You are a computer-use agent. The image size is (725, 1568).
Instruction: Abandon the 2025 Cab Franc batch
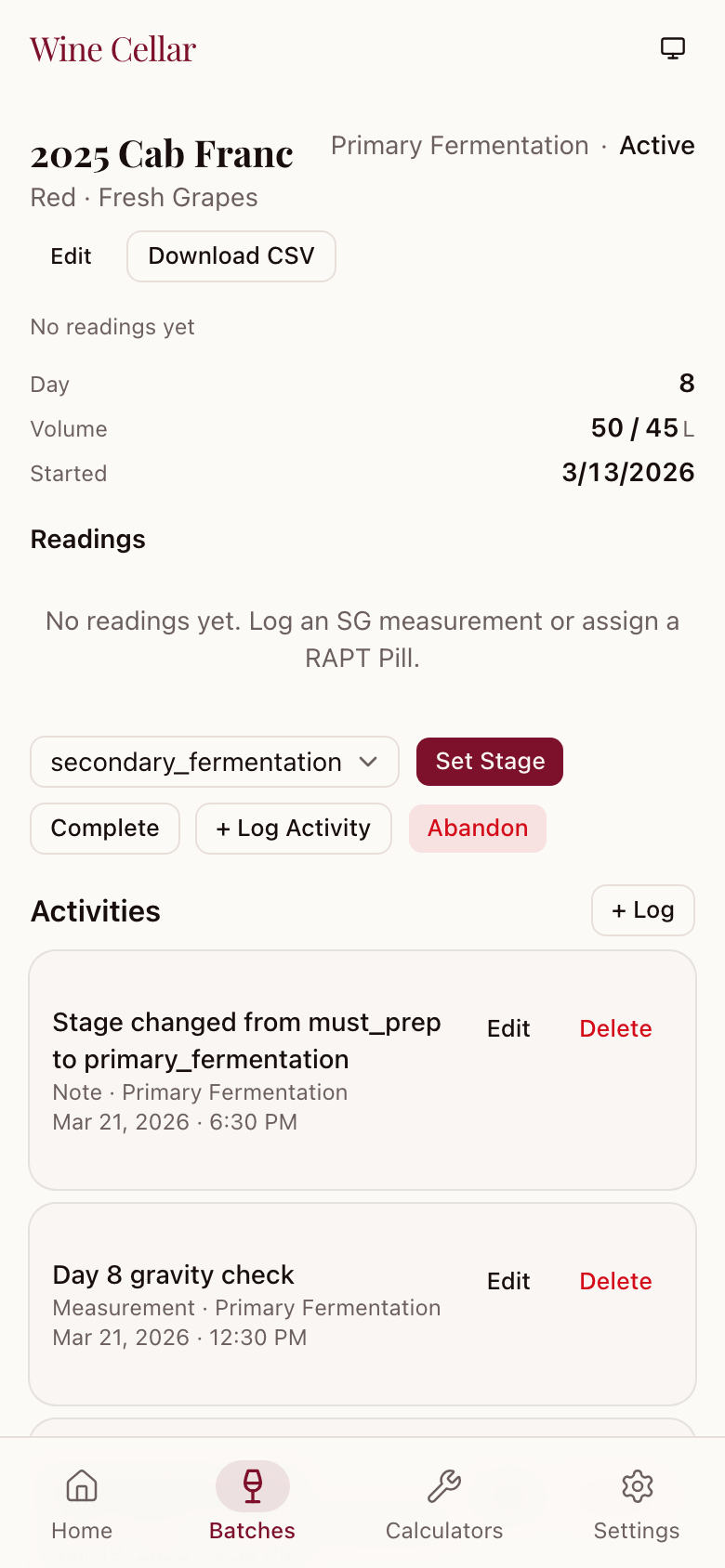[x=477, y=828]
